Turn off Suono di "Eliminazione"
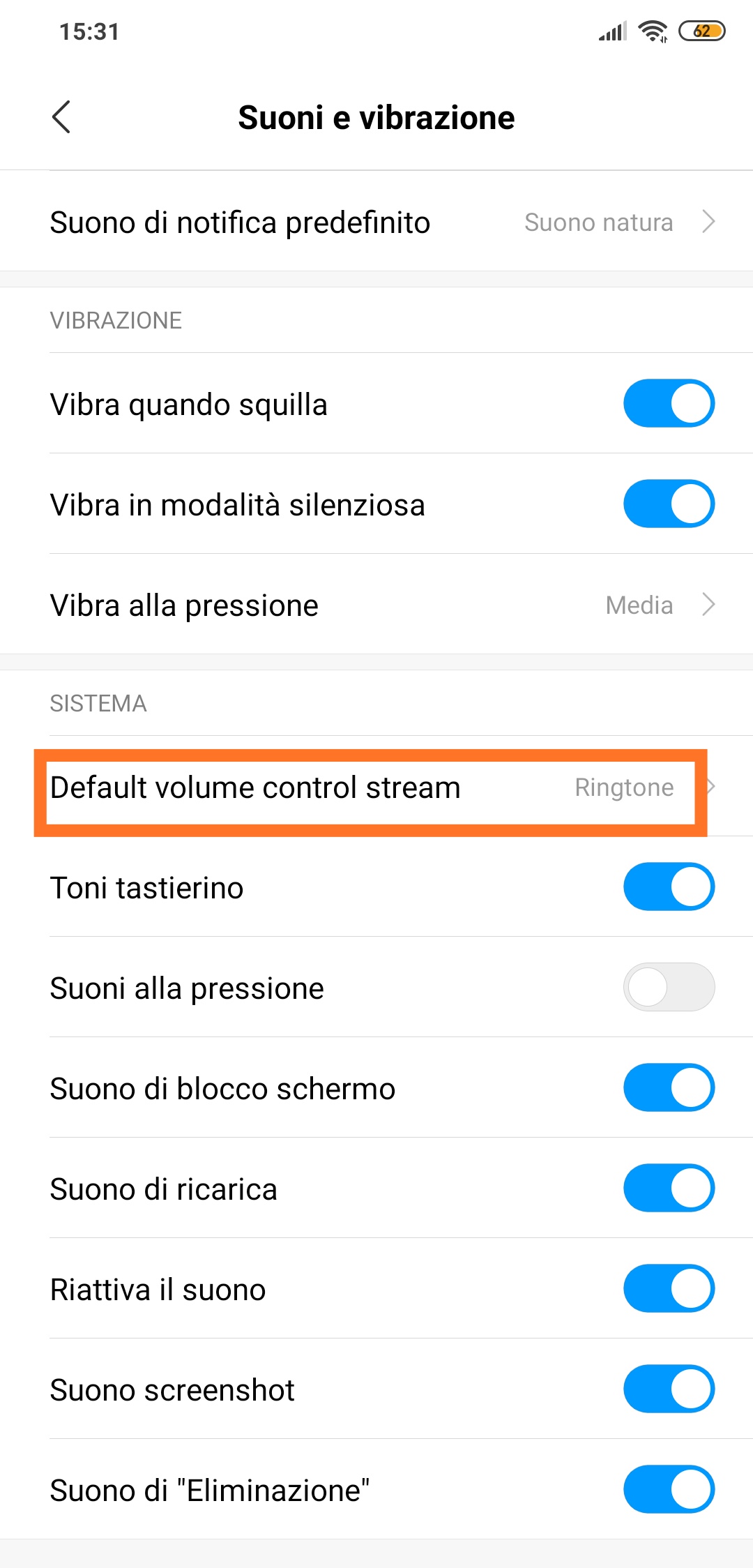The image size is (753, 1568). pyautogui.click(x=669, y=1490)
